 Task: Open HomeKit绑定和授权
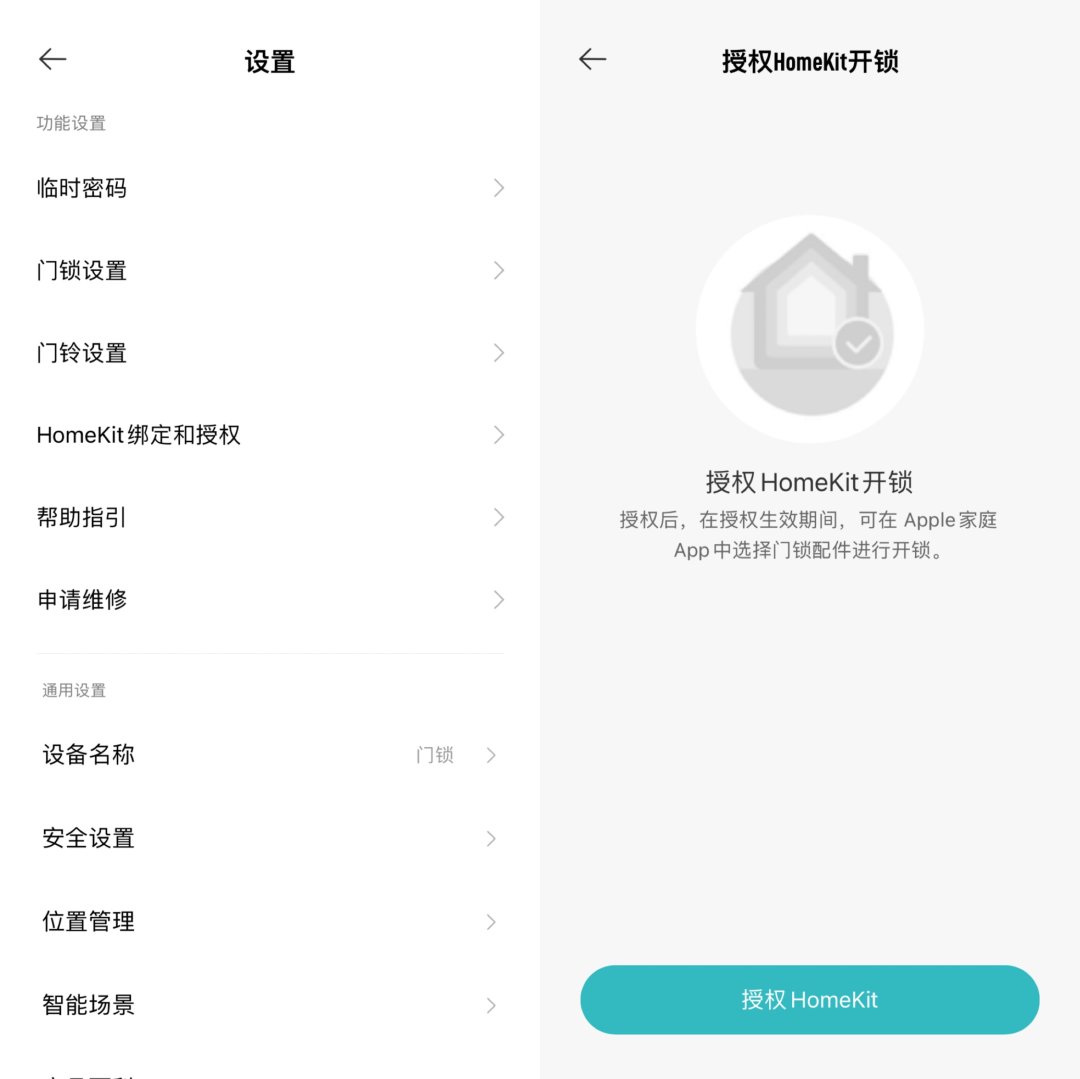click(x=270, y=435)
